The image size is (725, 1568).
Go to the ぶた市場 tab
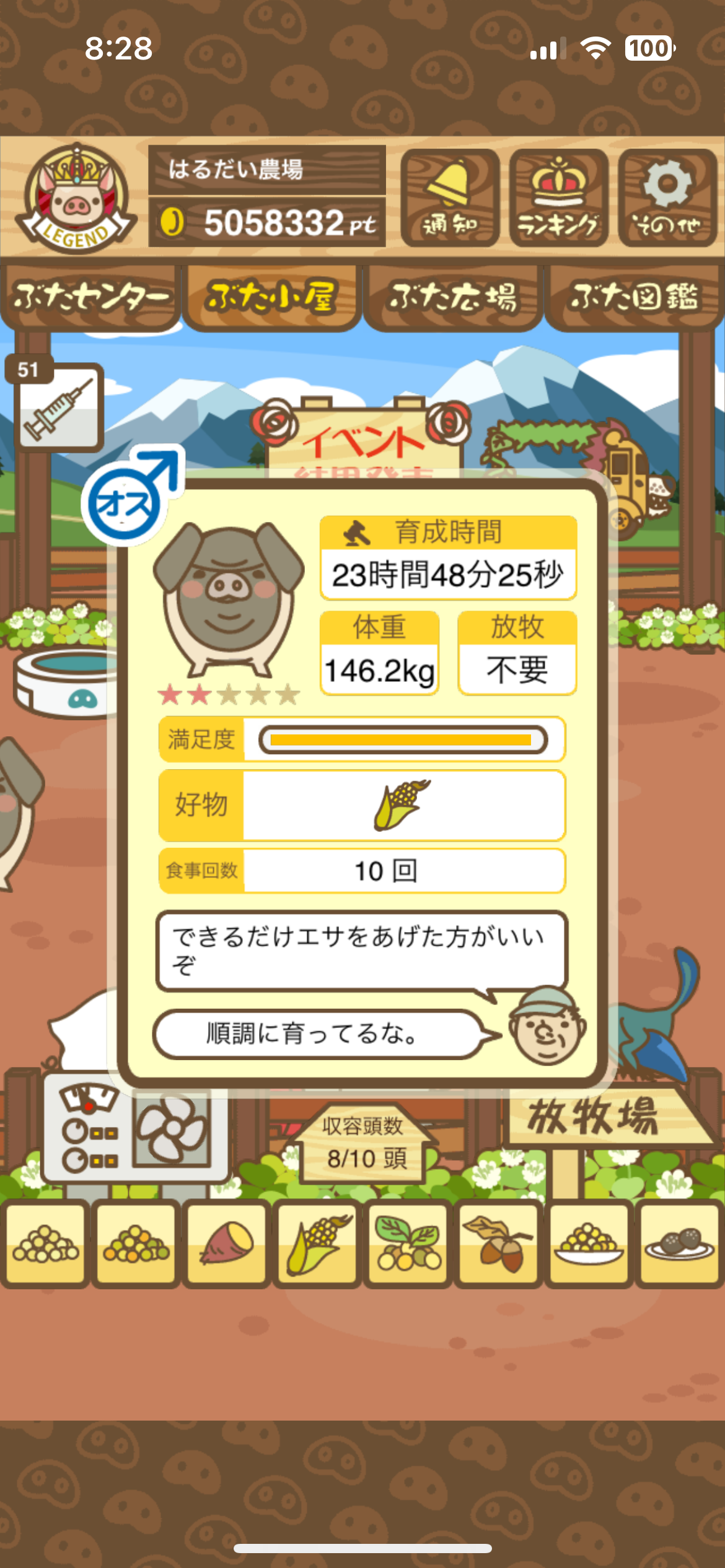click(x=452, y=297)
